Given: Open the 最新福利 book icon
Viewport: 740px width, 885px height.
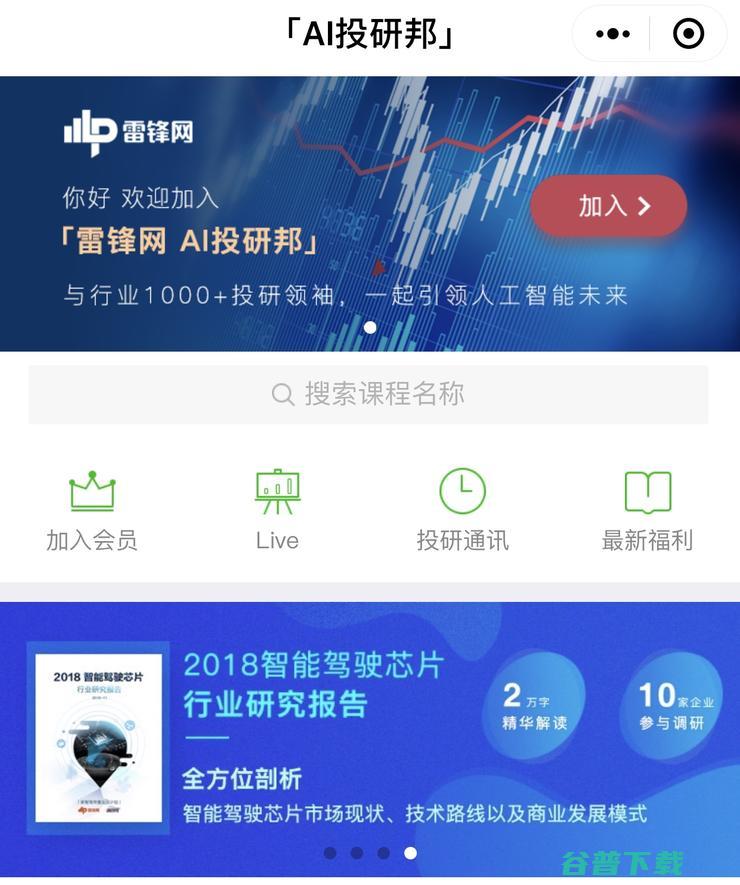Looking at the screenshot, I should click(647, 490).
